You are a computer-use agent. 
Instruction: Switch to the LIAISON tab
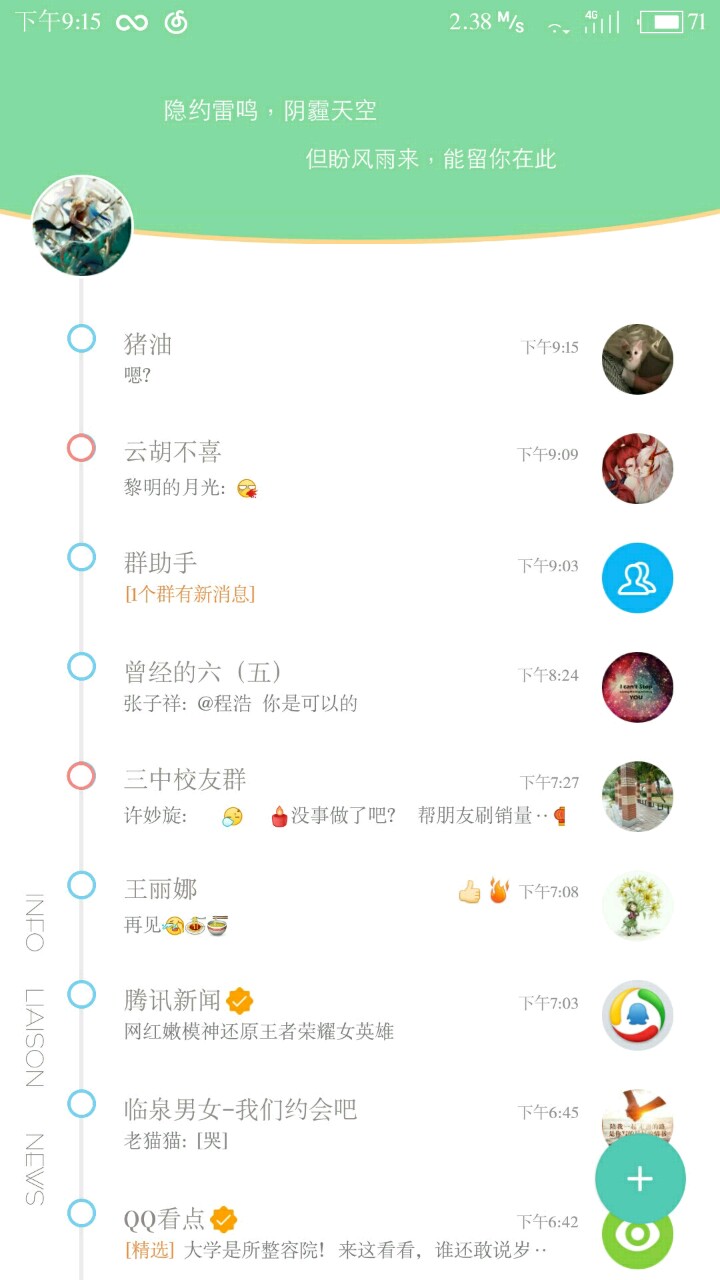(34, 1037)
